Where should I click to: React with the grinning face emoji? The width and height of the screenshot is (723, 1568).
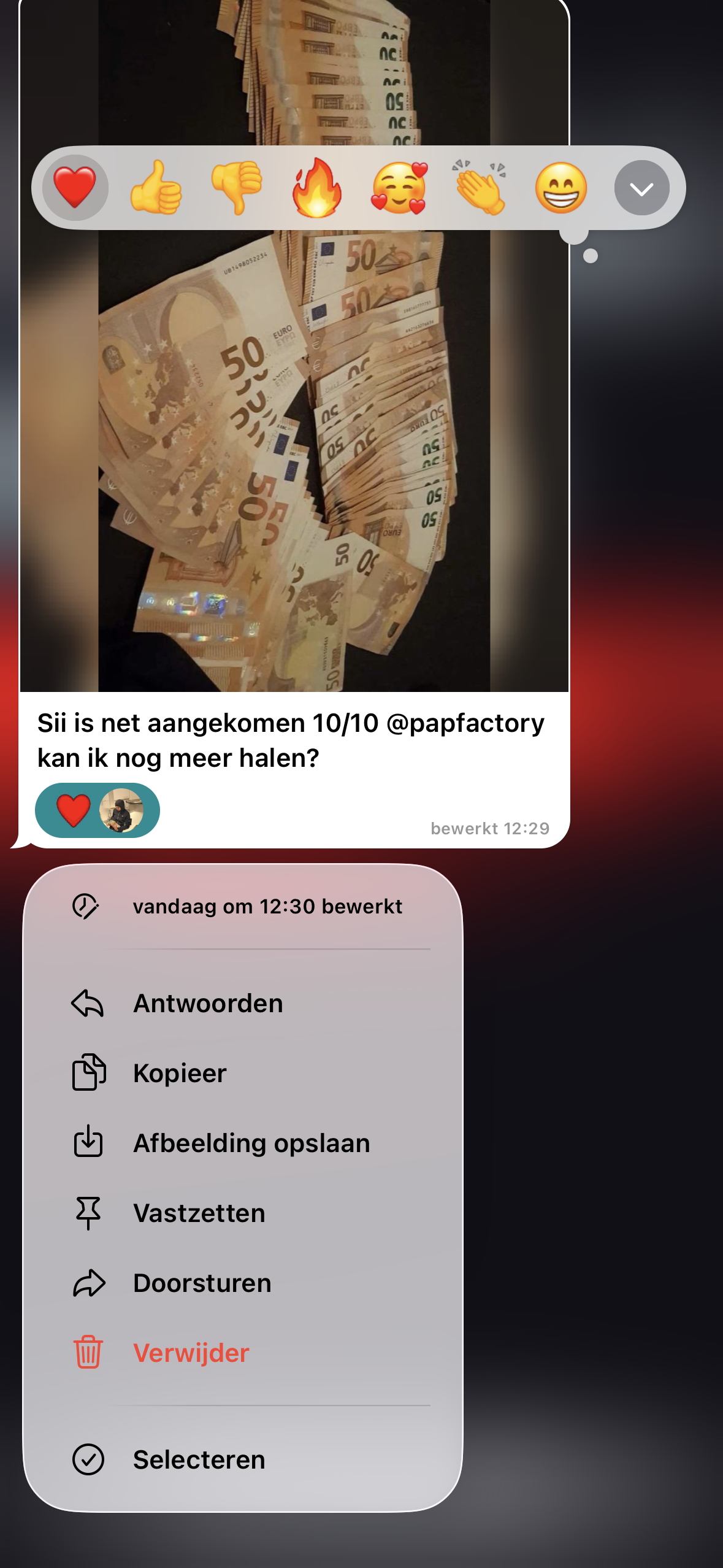click(561, 188)
